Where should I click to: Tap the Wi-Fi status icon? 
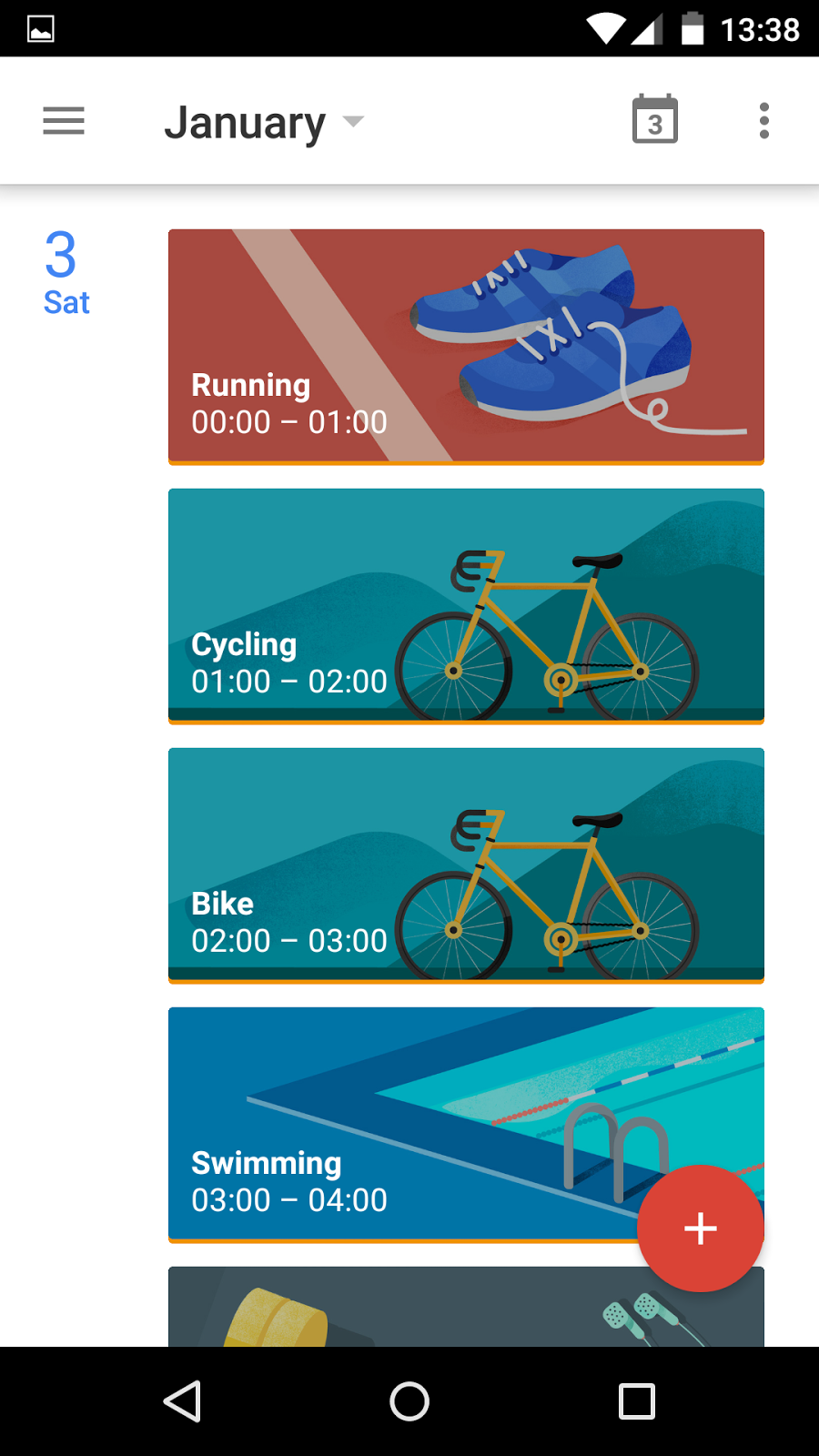(605, 27)
